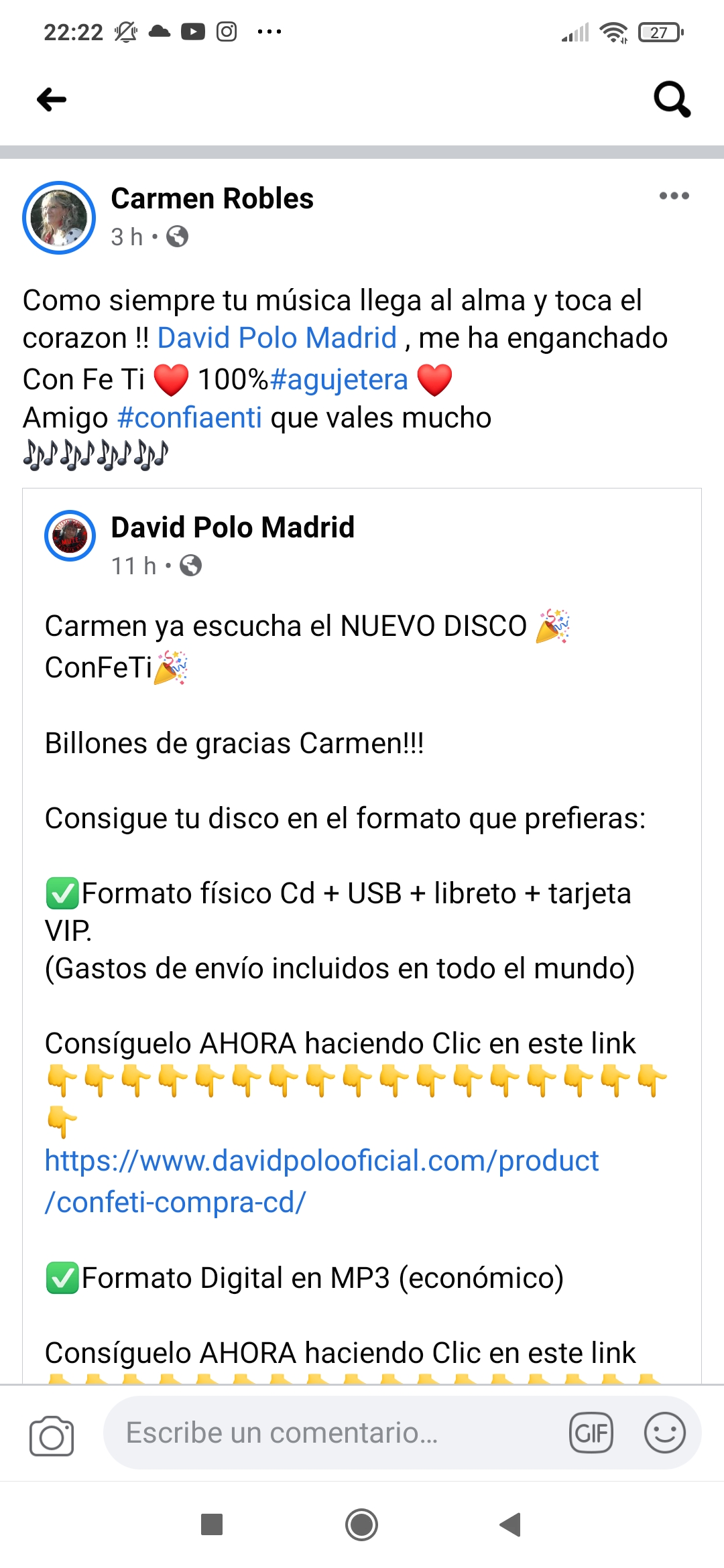The height and width of the screenshot is (1568, 724).
Task: Open search with the magnifier icon
Action: tap(672, 100)
